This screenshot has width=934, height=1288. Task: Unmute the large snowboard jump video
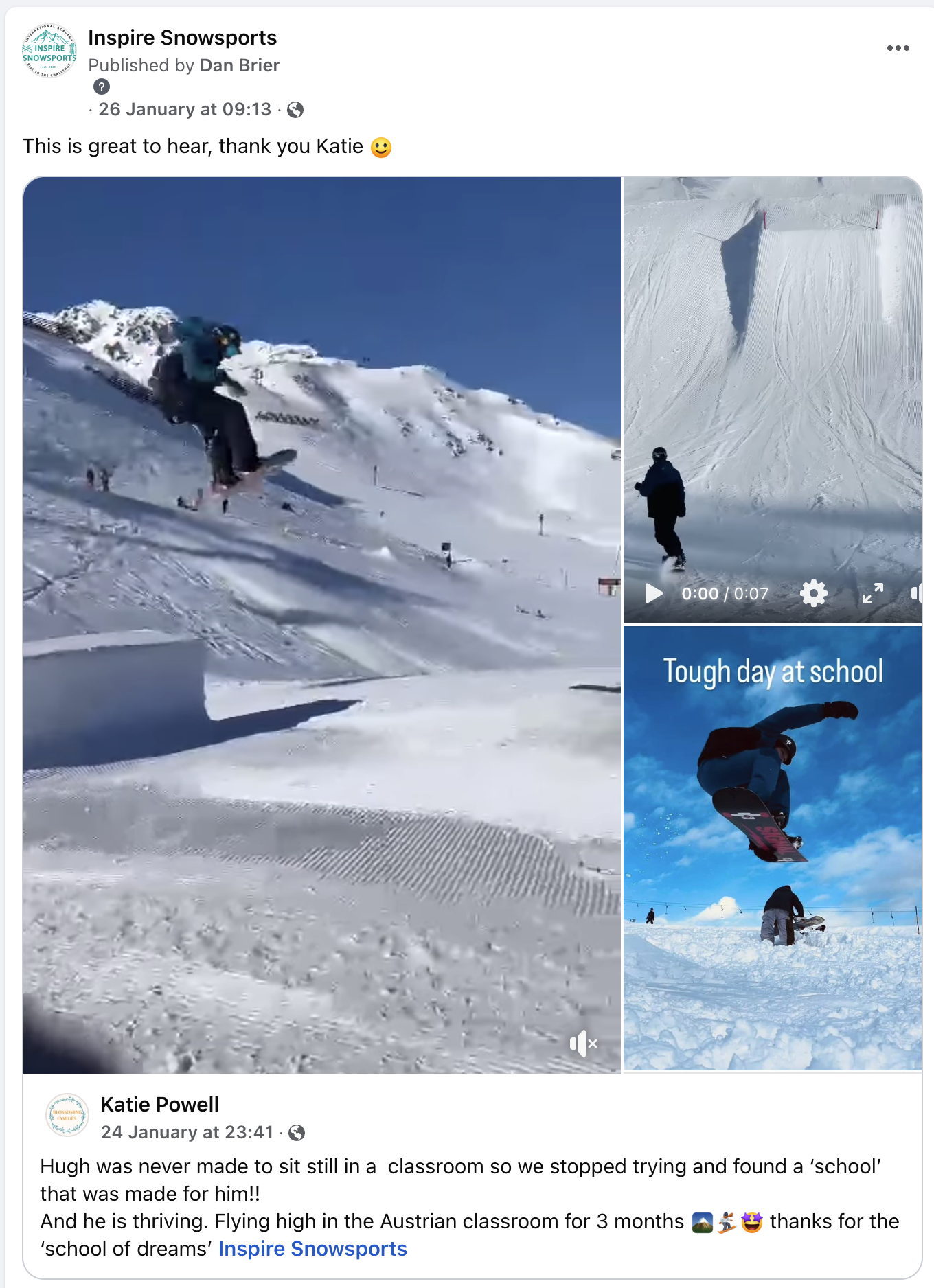tap(583, 1044)
